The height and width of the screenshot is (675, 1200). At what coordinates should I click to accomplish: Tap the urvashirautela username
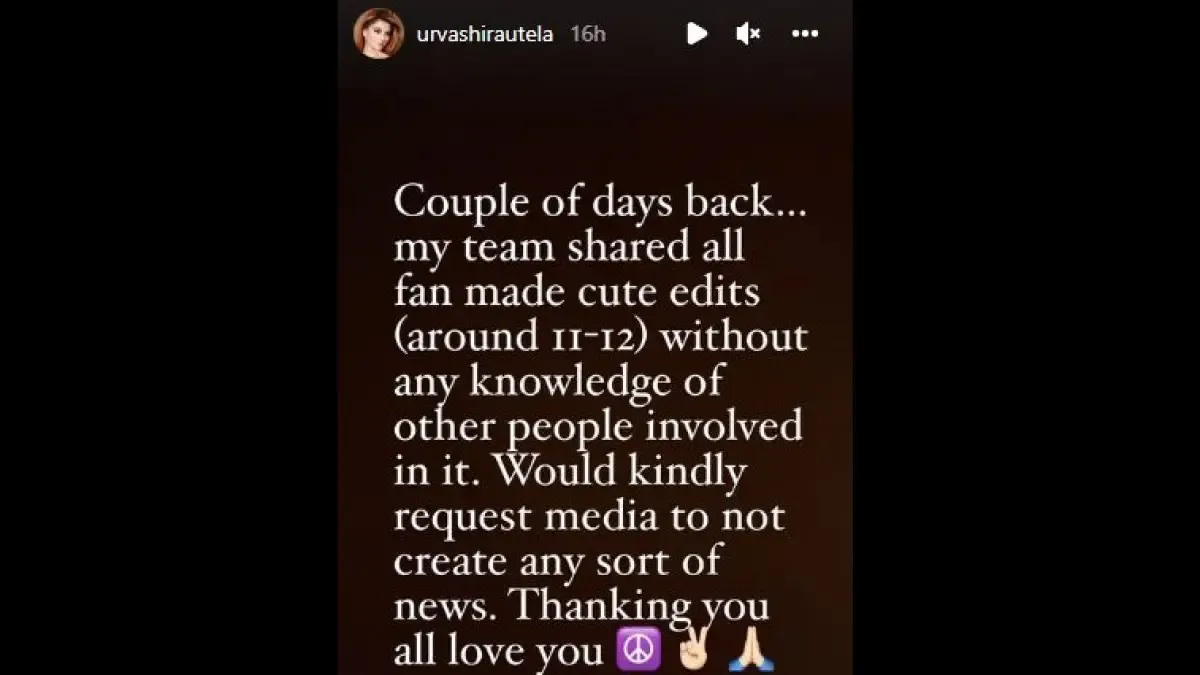click(x=485, y=34)
